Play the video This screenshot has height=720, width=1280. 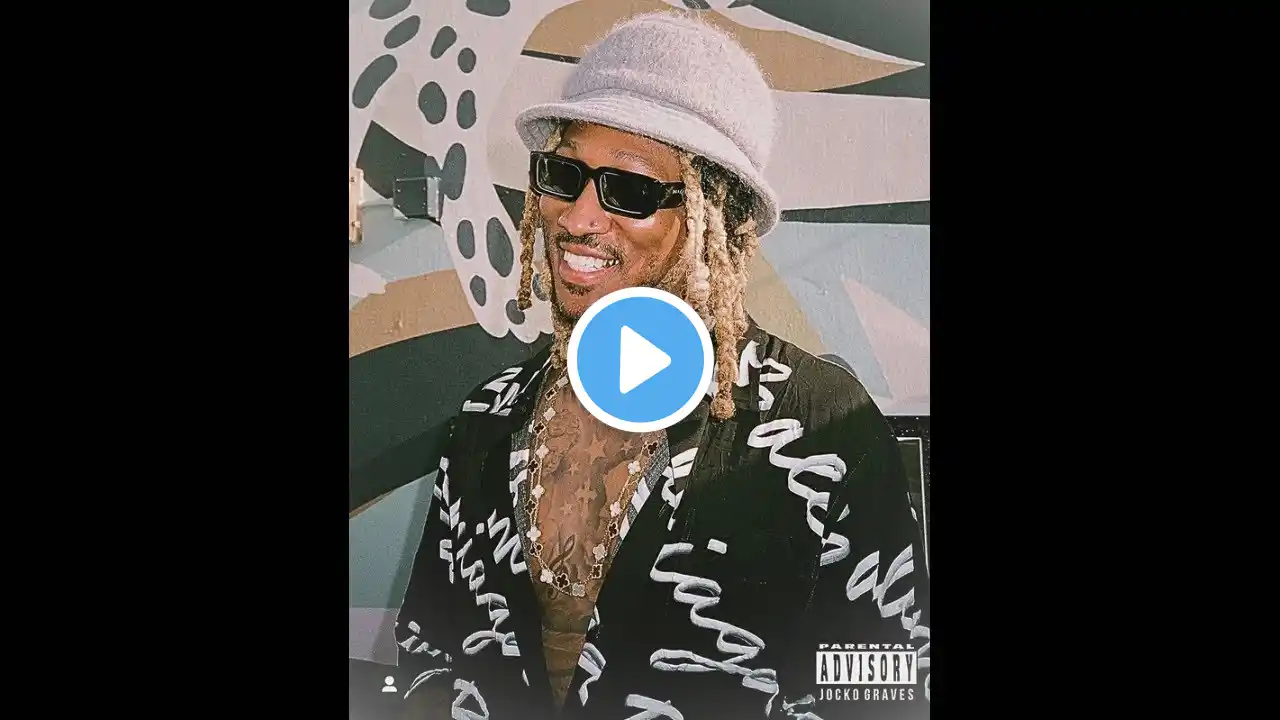(640, 360)
